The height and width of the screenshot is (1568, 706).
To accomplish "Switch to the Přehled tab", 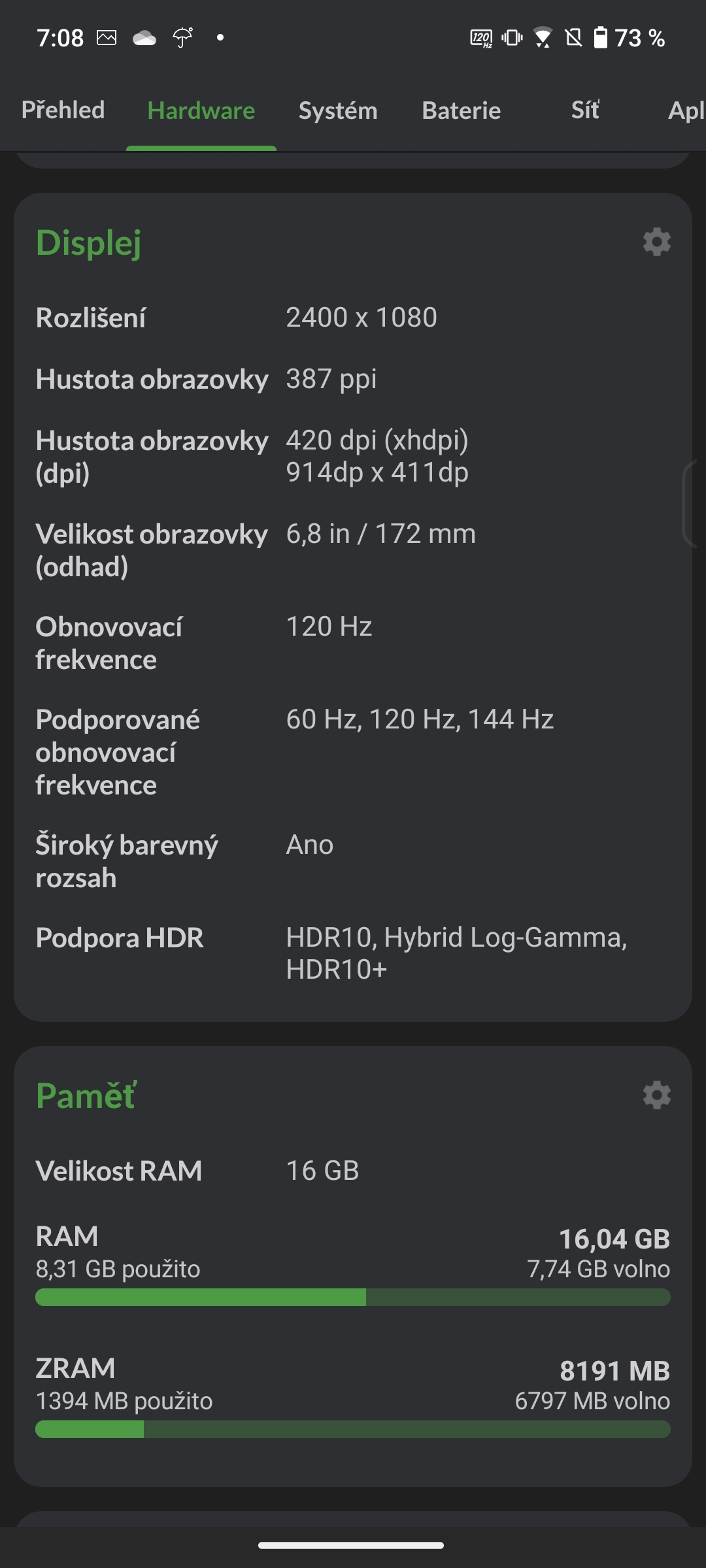I will coord(63,110).
